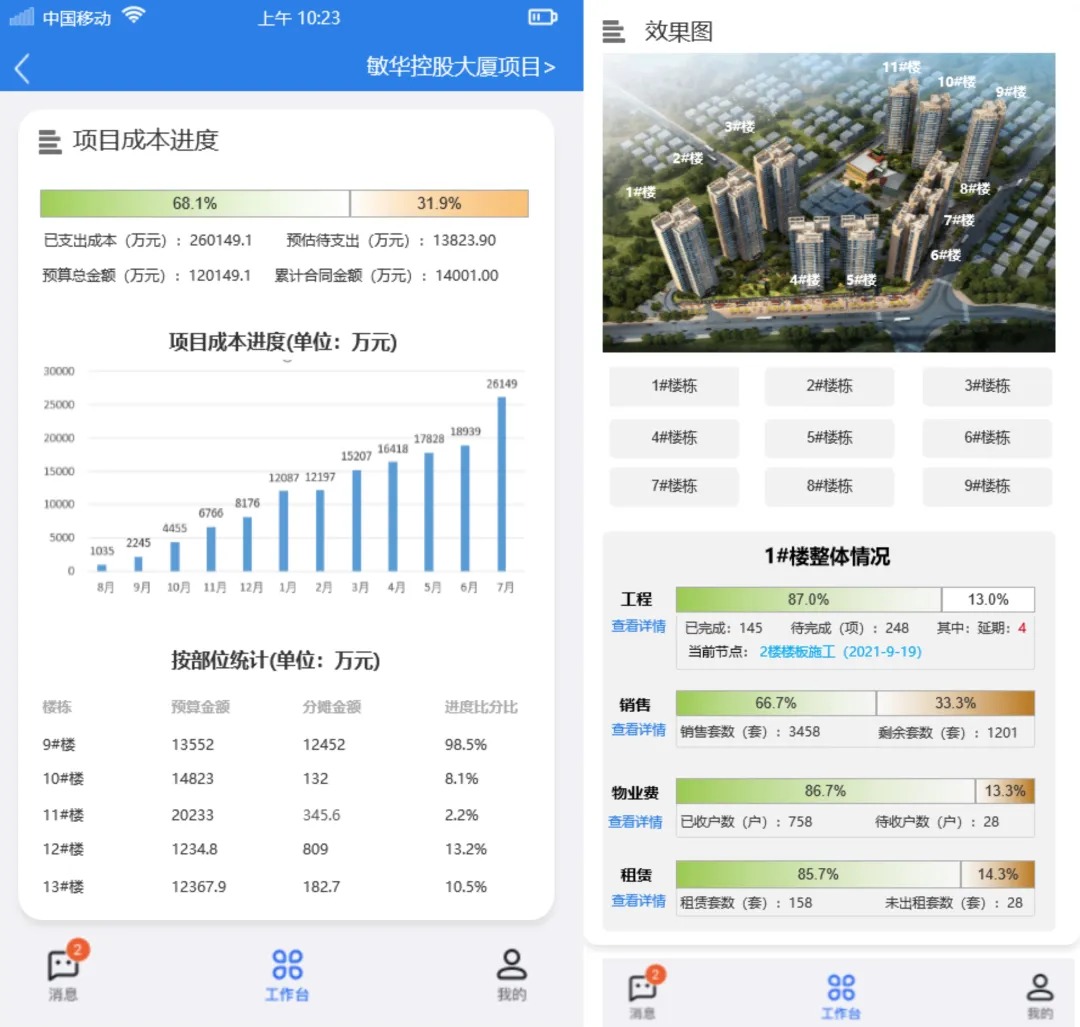Screen dimensions: 1080x1027
Task: See 物业费 details via 查看详情
Action: point(635,822)
